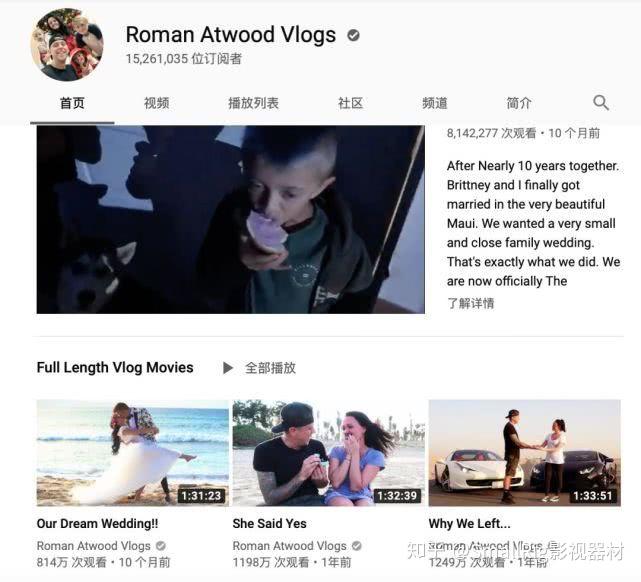This screenshot has width=641, height=582.
Task: Open the 频道 tab
Action: [x=435, y=103]
